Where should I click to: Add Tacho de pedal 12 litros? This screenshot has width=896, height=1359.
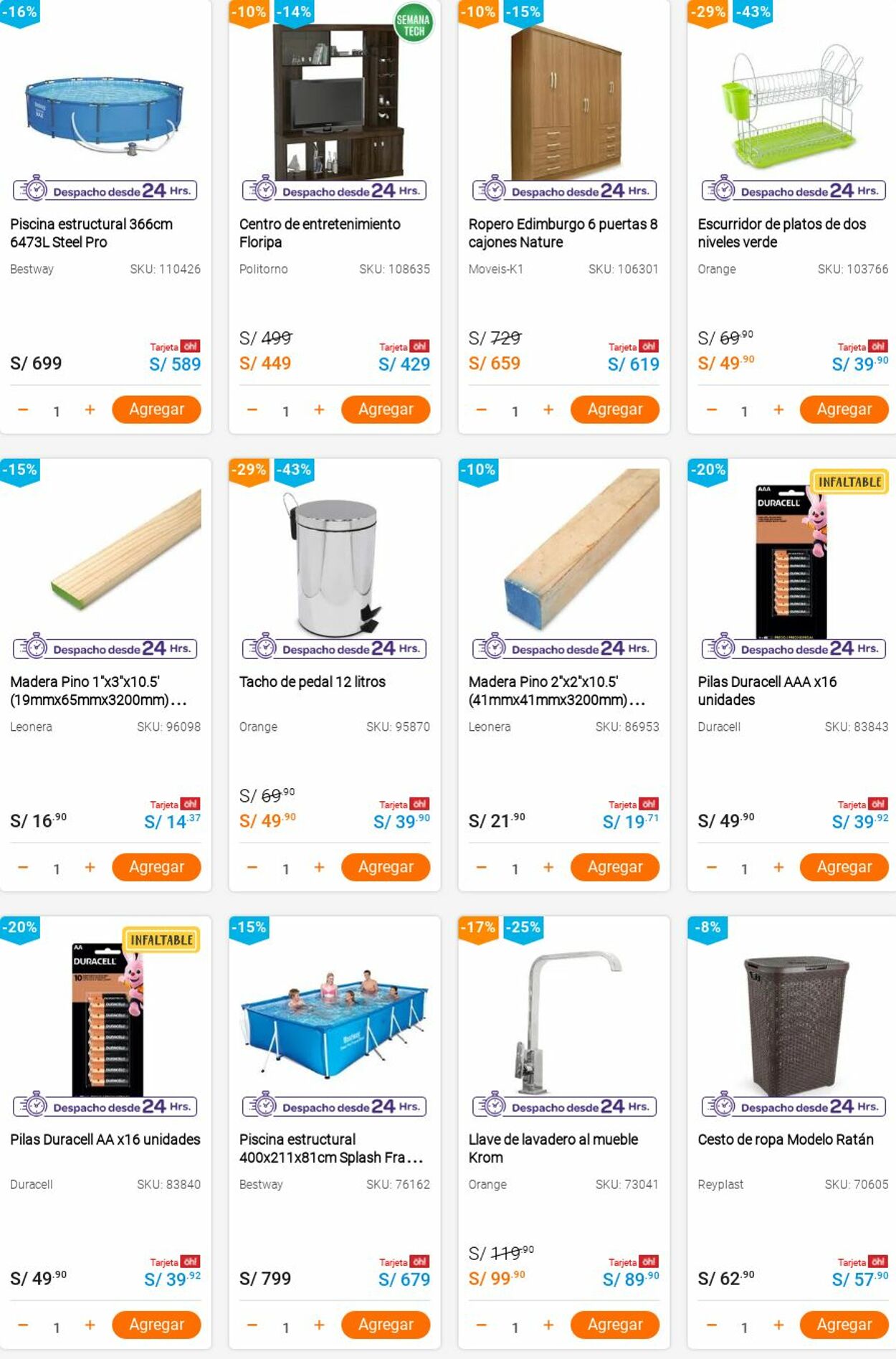(x=386, y=867)
